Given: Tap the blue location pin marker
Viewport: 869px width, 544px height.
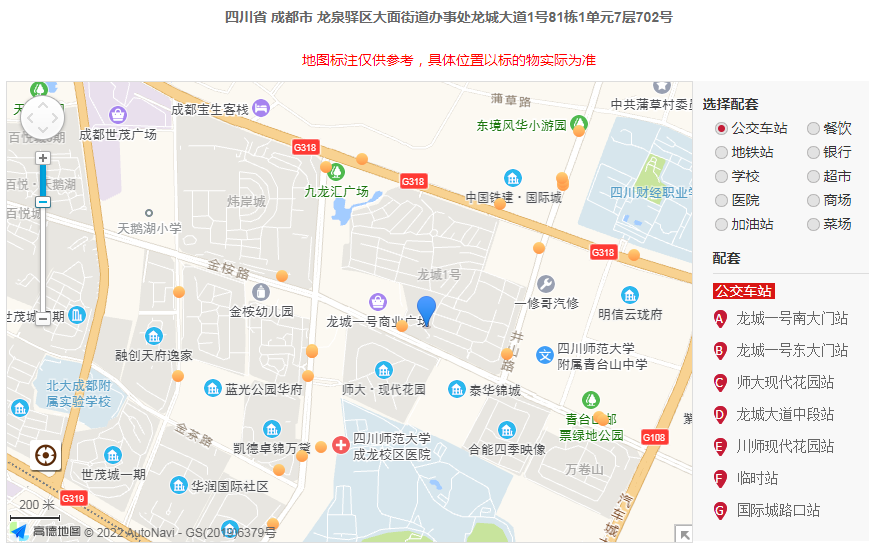Looking at the screenshot, I should coord(427,310).
